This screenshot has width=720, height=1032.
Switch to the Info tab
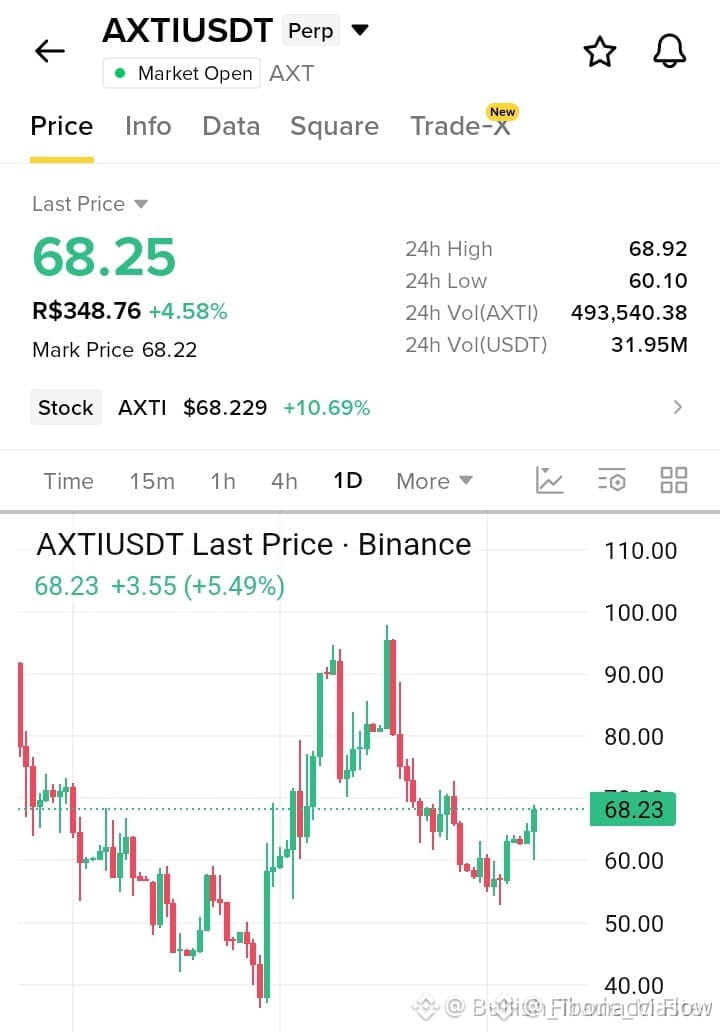click(x=148, y=126)
